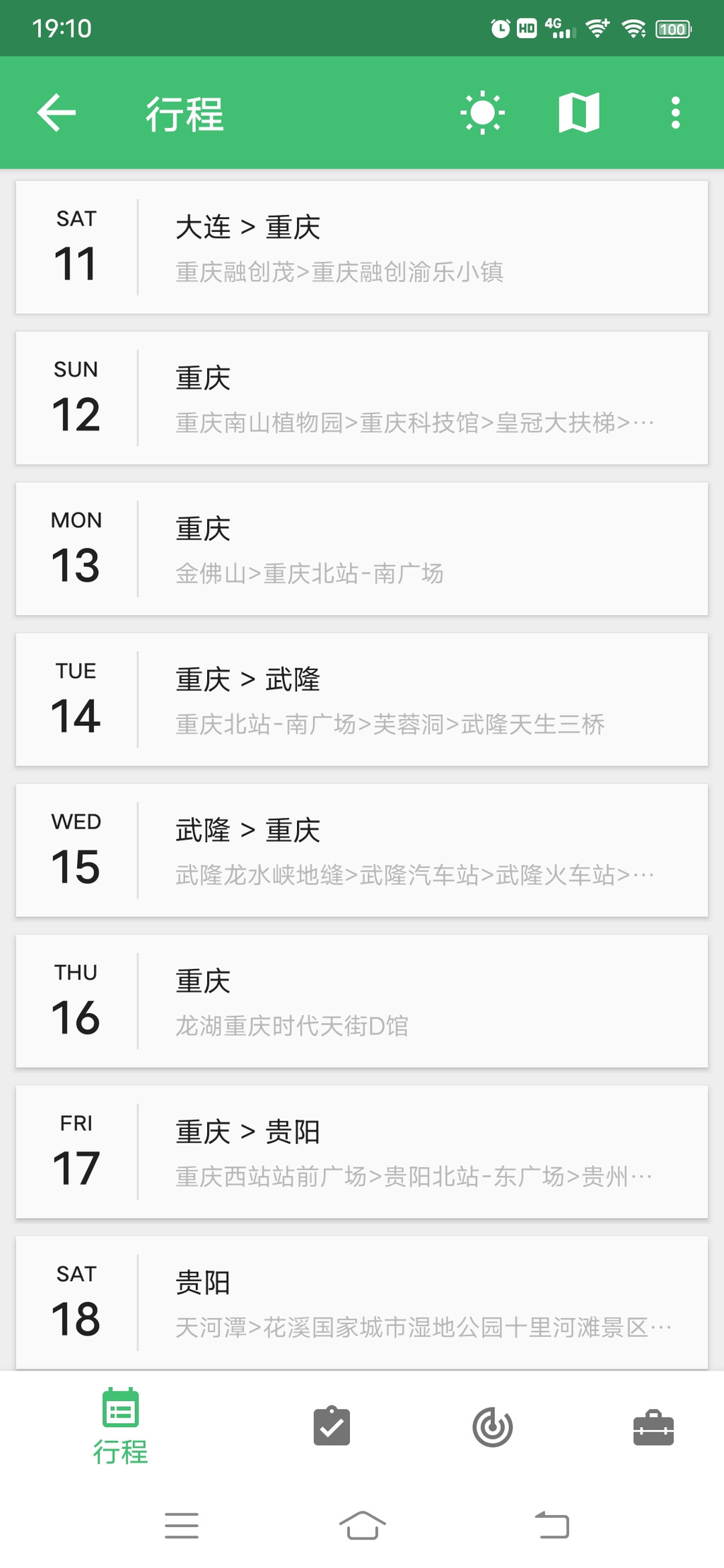Image resolution: width=724 pixels, height=1568 pixels.
Task: View WED 15 武隆 > 重庆 plan
Action: pos(362,850)
